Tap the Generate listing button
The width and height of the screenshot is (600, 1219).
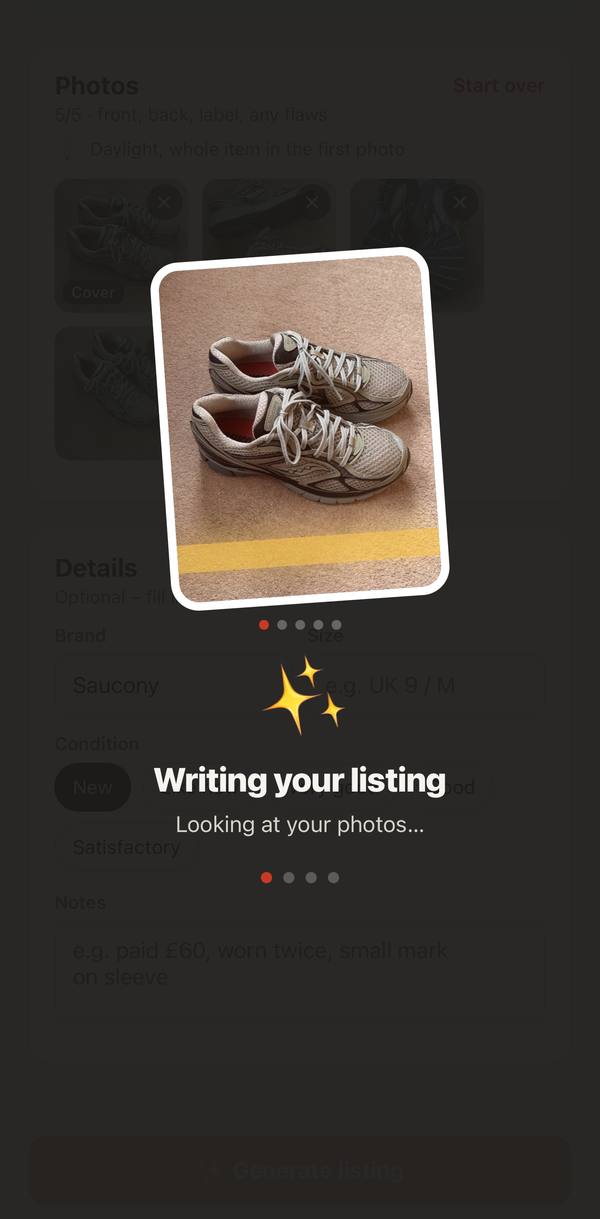[x=300, y=1170]
